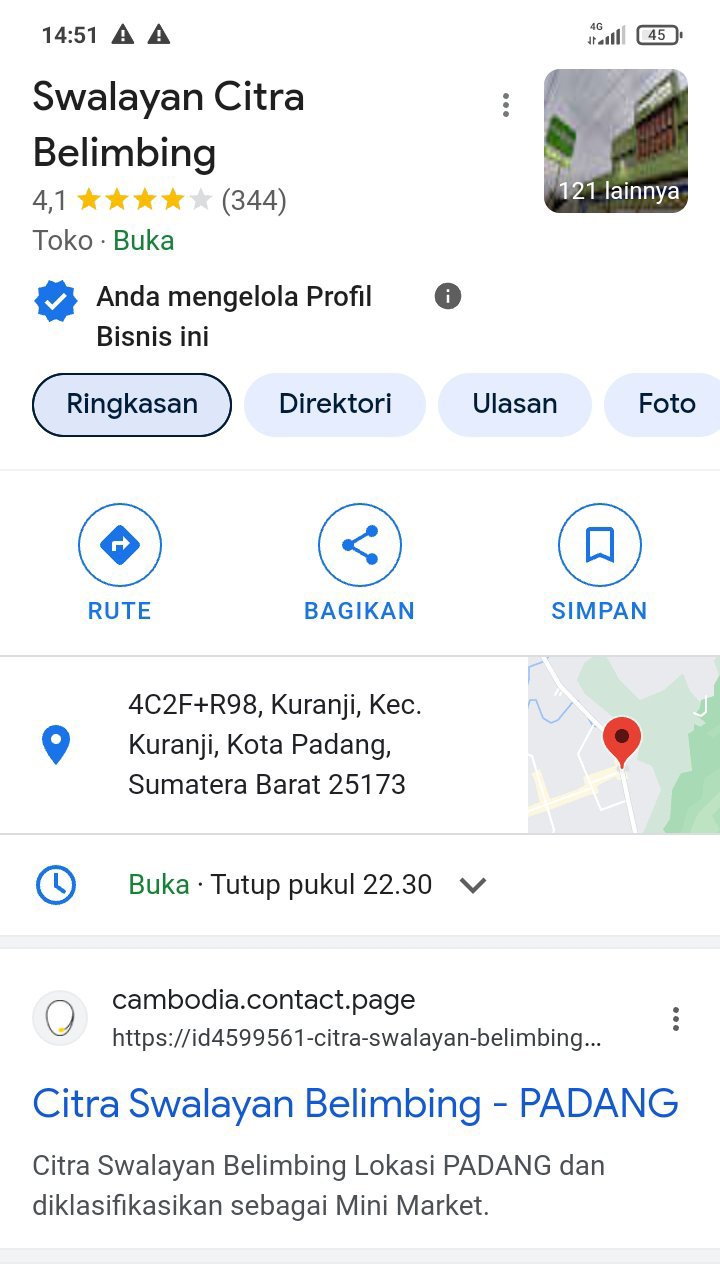
Task: View the 121 lainnya photo thumbnail
Action: tap(615, 141)
